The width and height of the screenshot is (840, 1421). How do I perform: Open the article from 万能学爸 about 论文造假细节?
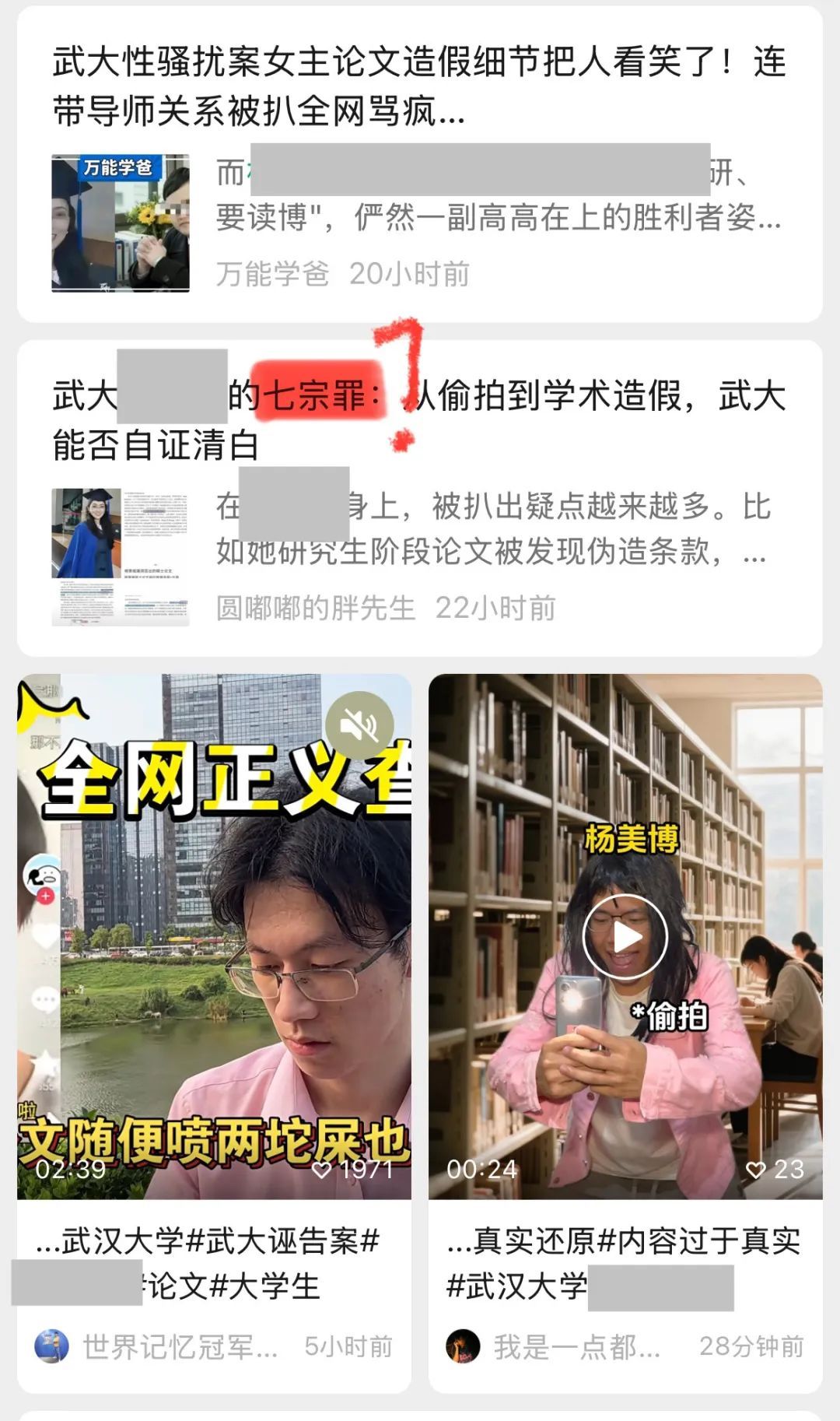click(x=418, y=86)
